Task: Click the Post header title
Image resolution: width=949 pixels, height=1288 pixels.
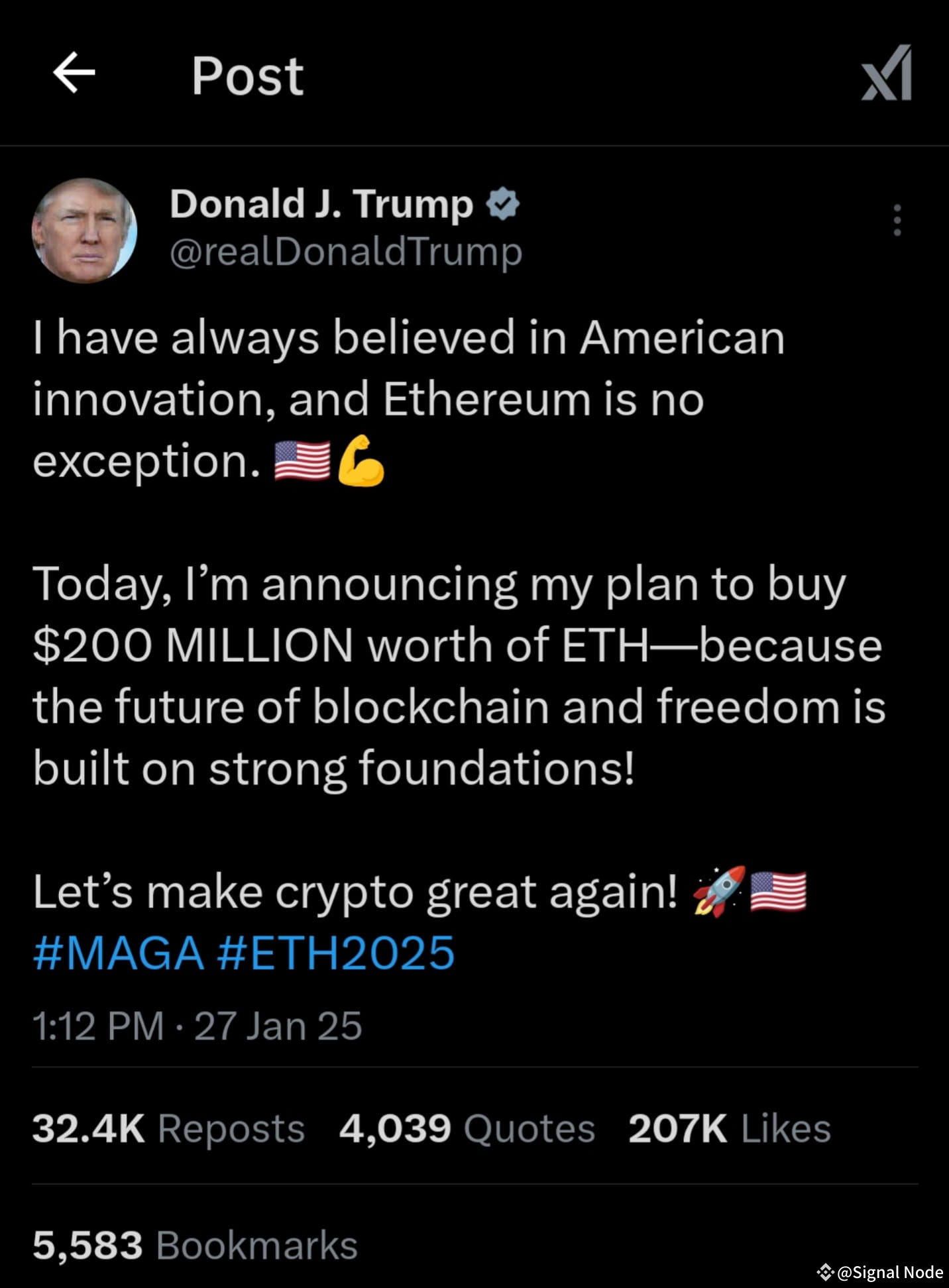Action: (x=247, y=77)
